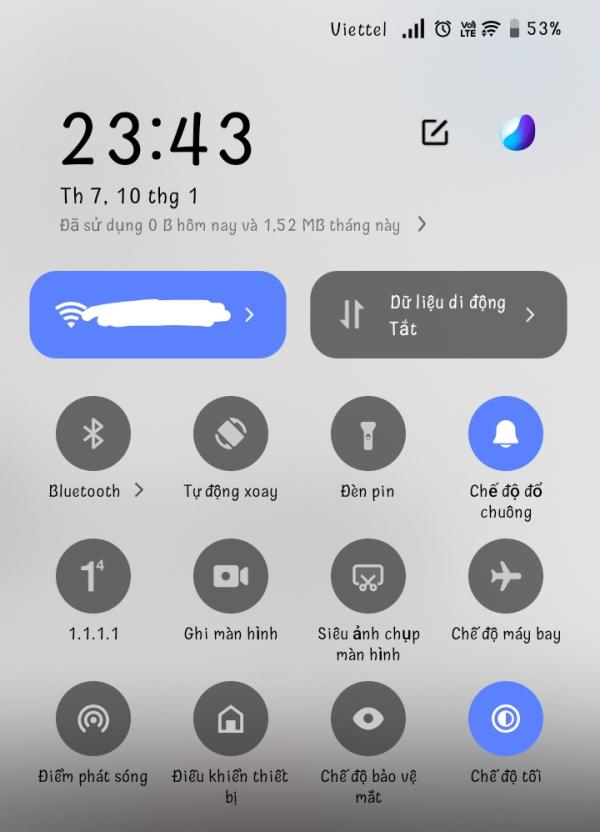Toggle Tự động xoay auto-rotate
The image size is (600, 832).
tap(231, 434)
